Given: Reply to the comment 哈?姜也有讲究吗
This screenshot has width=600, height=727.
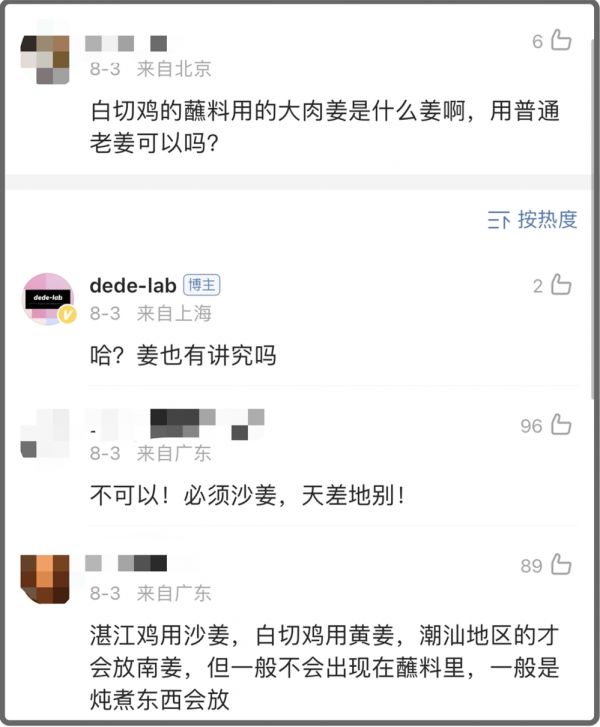Looking at the screenshot, I should (x=182, y=354).
